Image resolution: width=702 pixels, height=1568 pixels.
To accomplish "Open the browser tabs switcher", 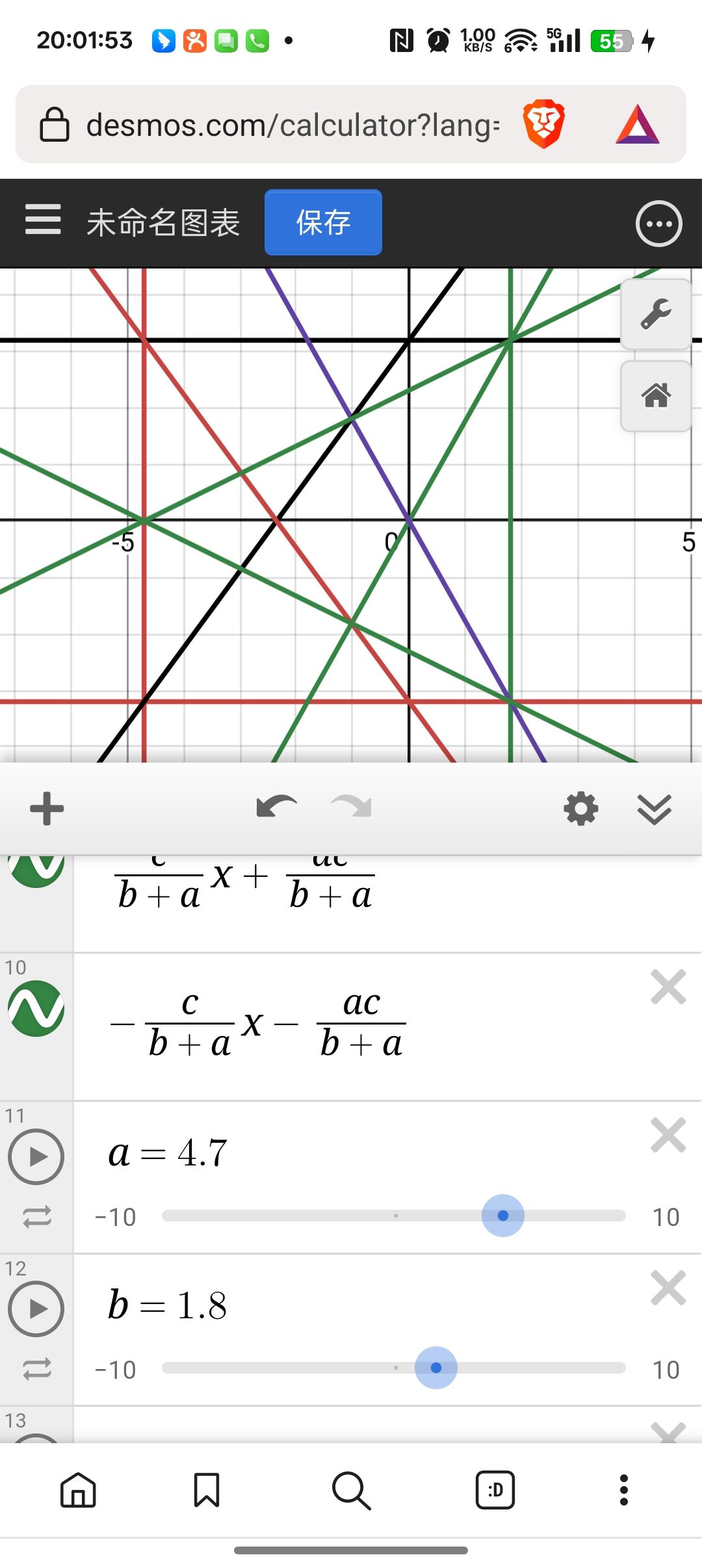I will (x=495, y=1489).
